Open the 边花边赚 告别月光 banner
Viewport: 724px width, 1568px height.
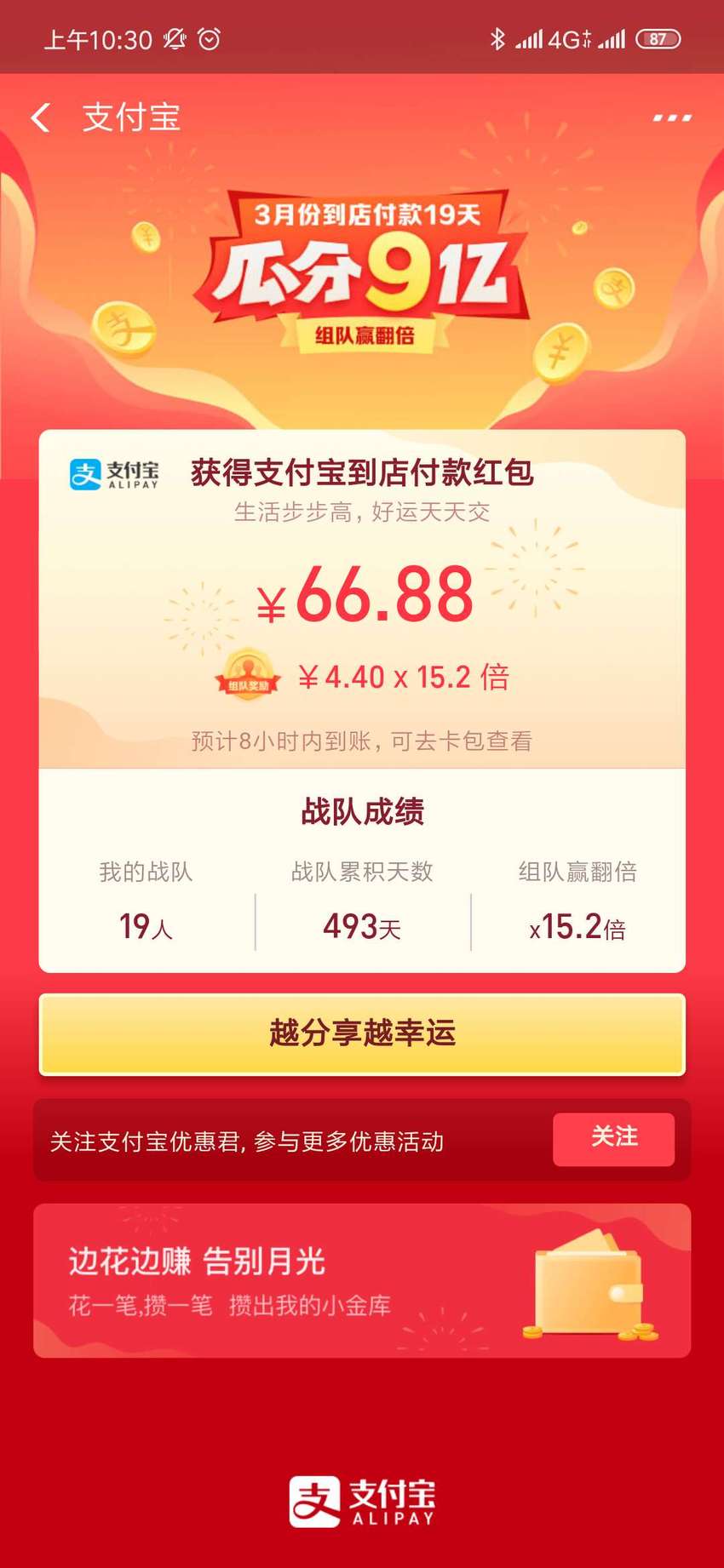pyautogui.click(x=362, y=1280)
